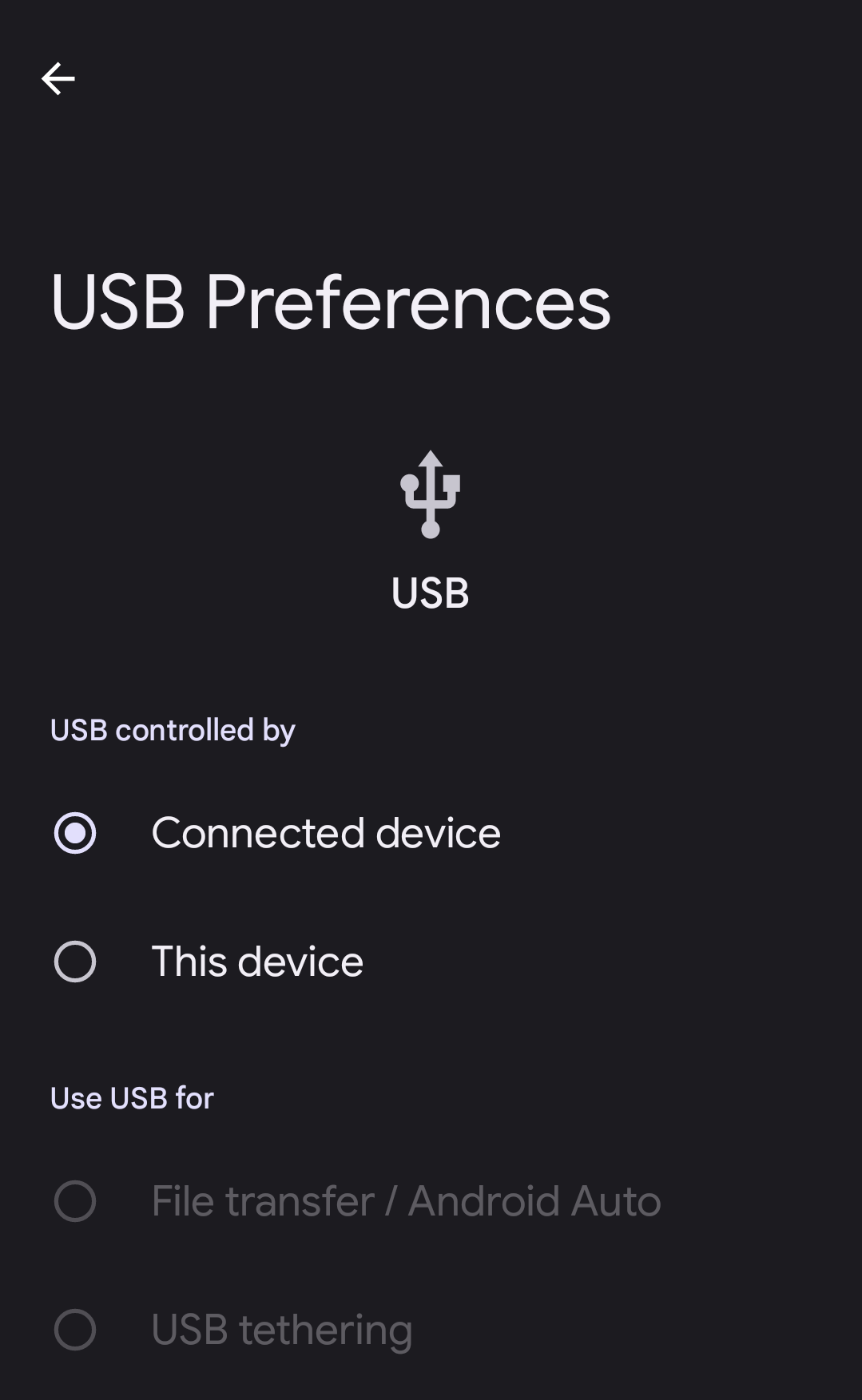Tap the back arrow to exit USB Preferences

point(58,78)
